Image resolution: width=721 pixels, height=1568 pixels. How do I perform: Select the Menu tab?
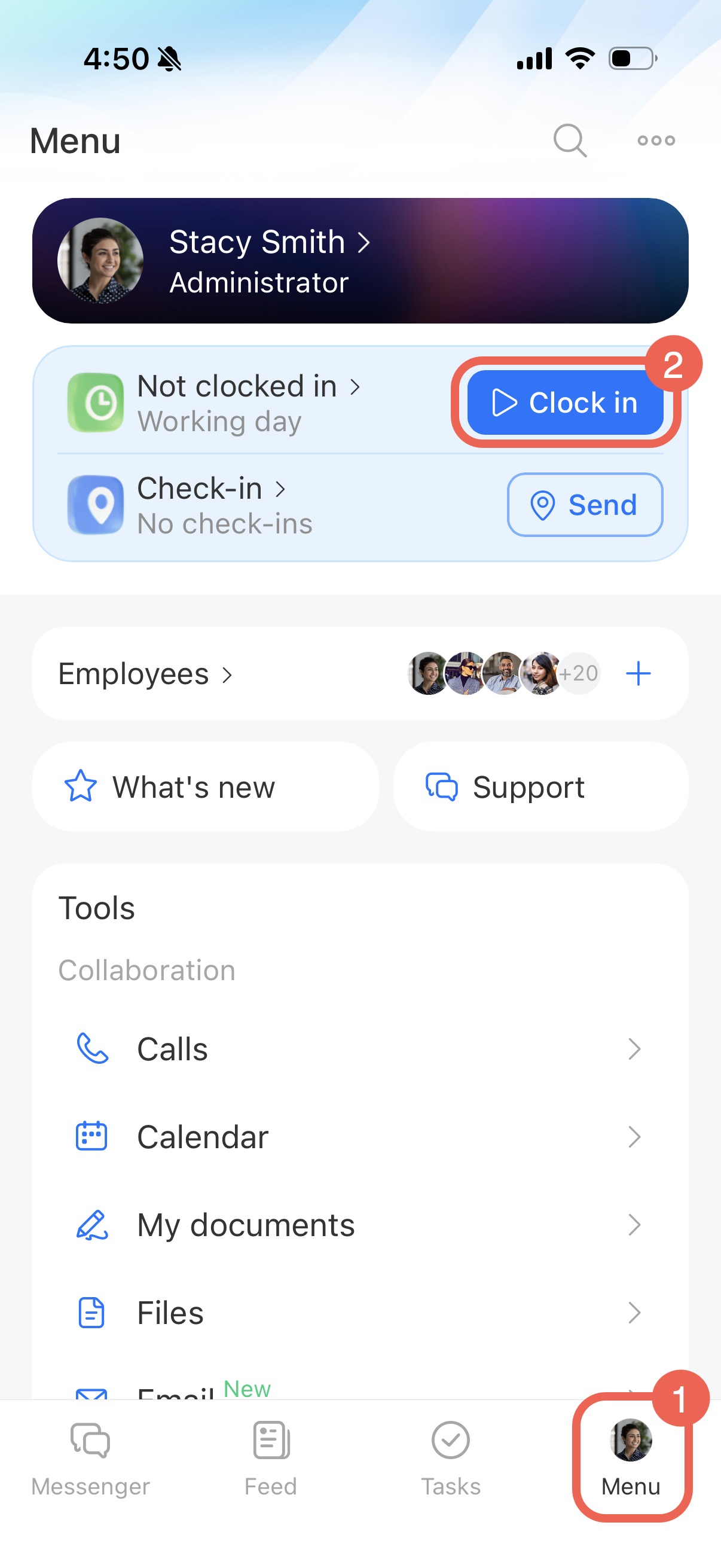631,1459
